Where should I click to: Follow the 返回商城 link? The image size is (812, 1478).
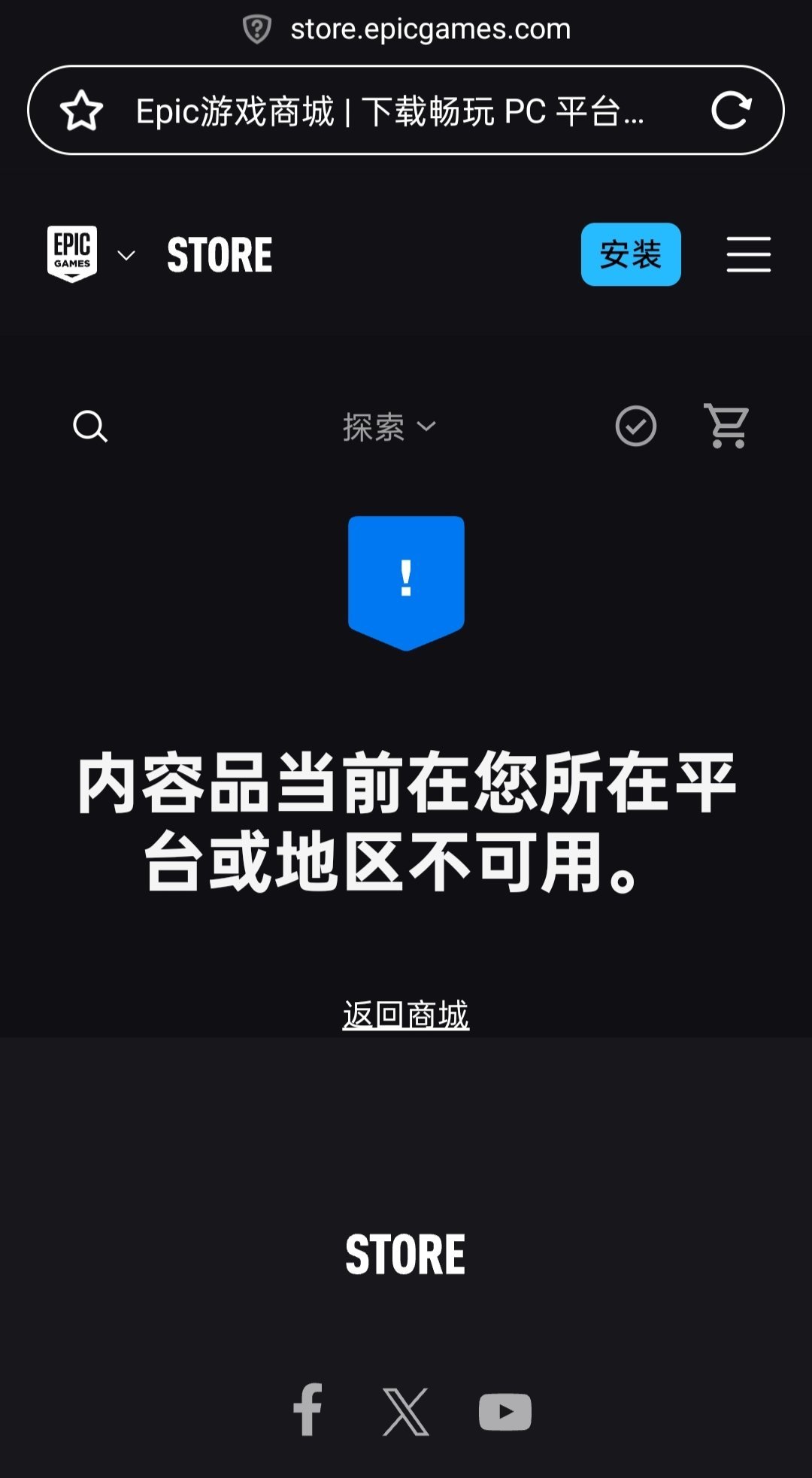point(405,1015)
